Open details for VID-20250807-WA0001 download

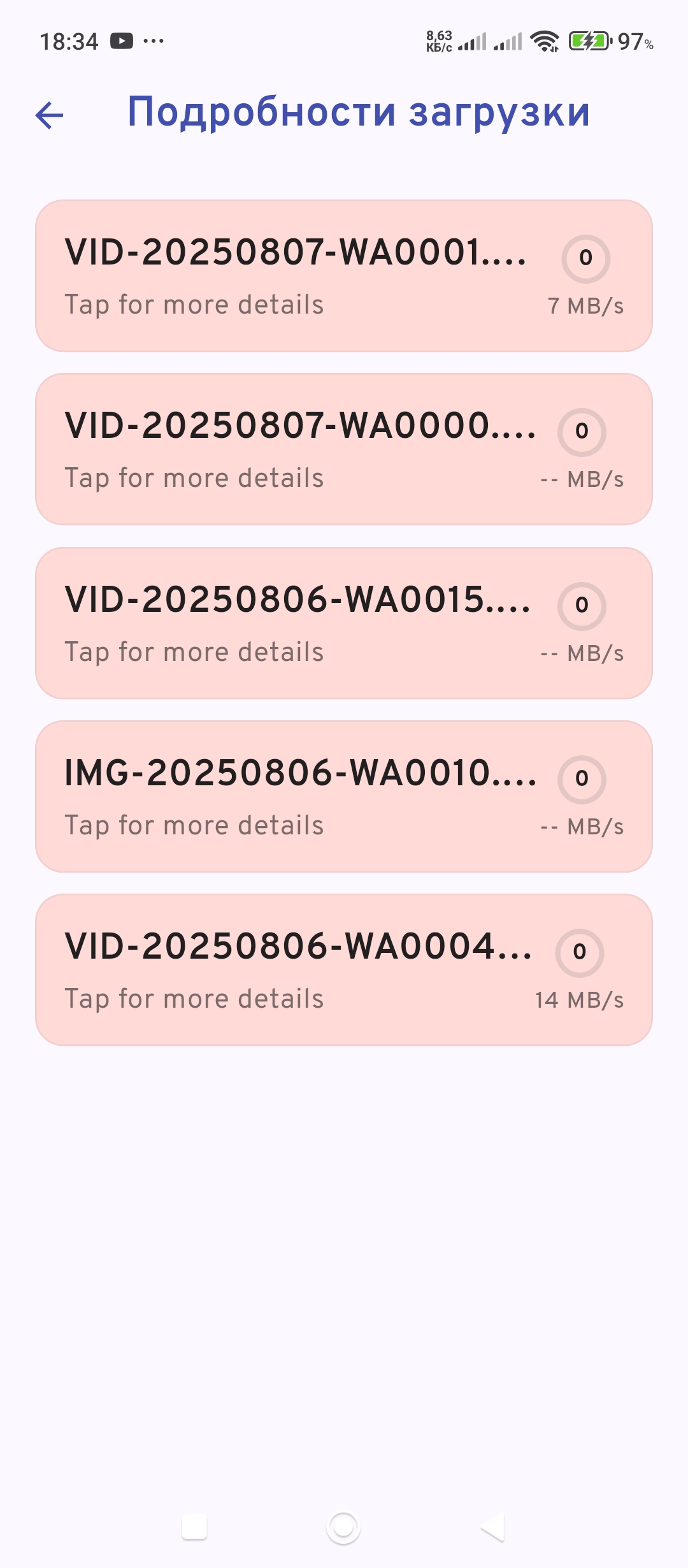(x=344, y=276)
